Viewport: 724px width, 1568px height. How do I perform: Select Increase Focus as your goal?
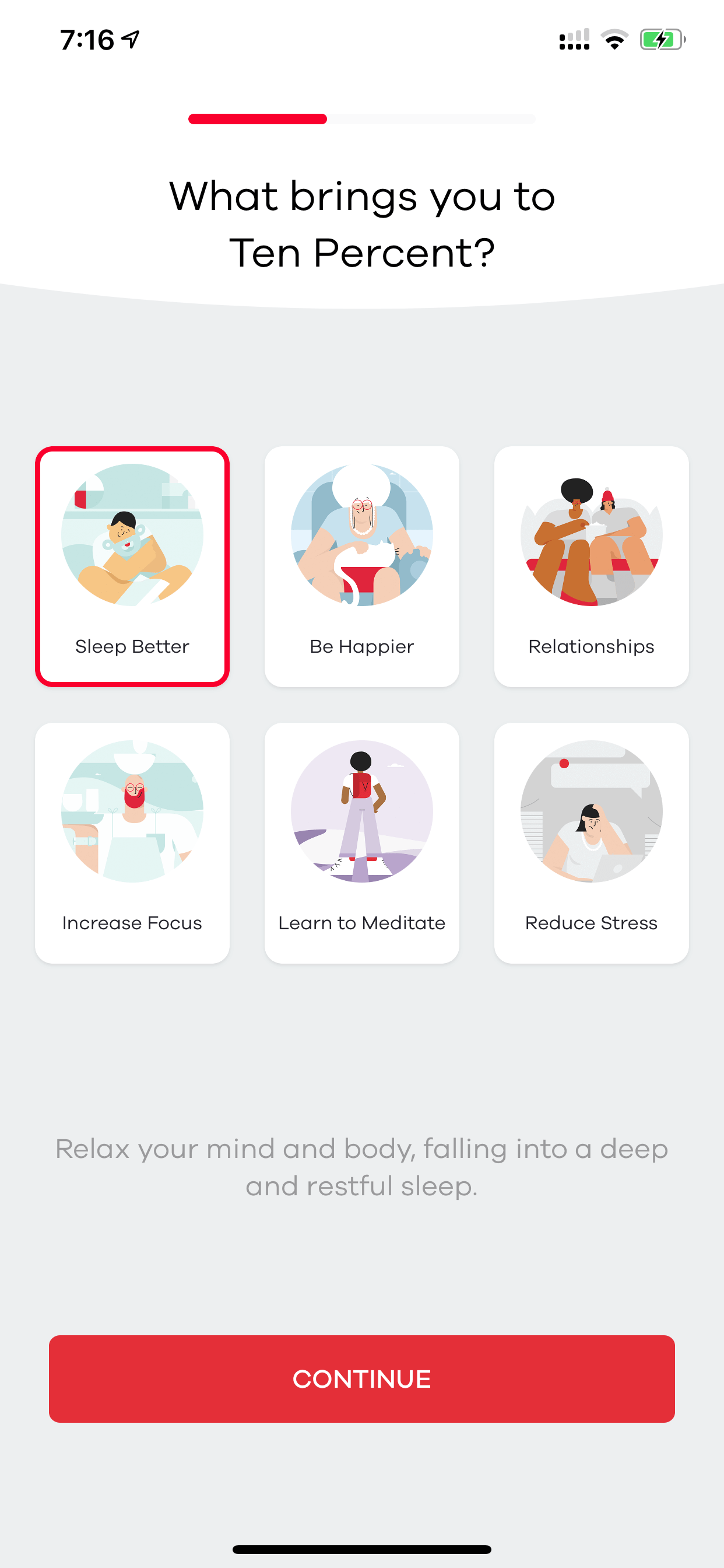point(132,843)
